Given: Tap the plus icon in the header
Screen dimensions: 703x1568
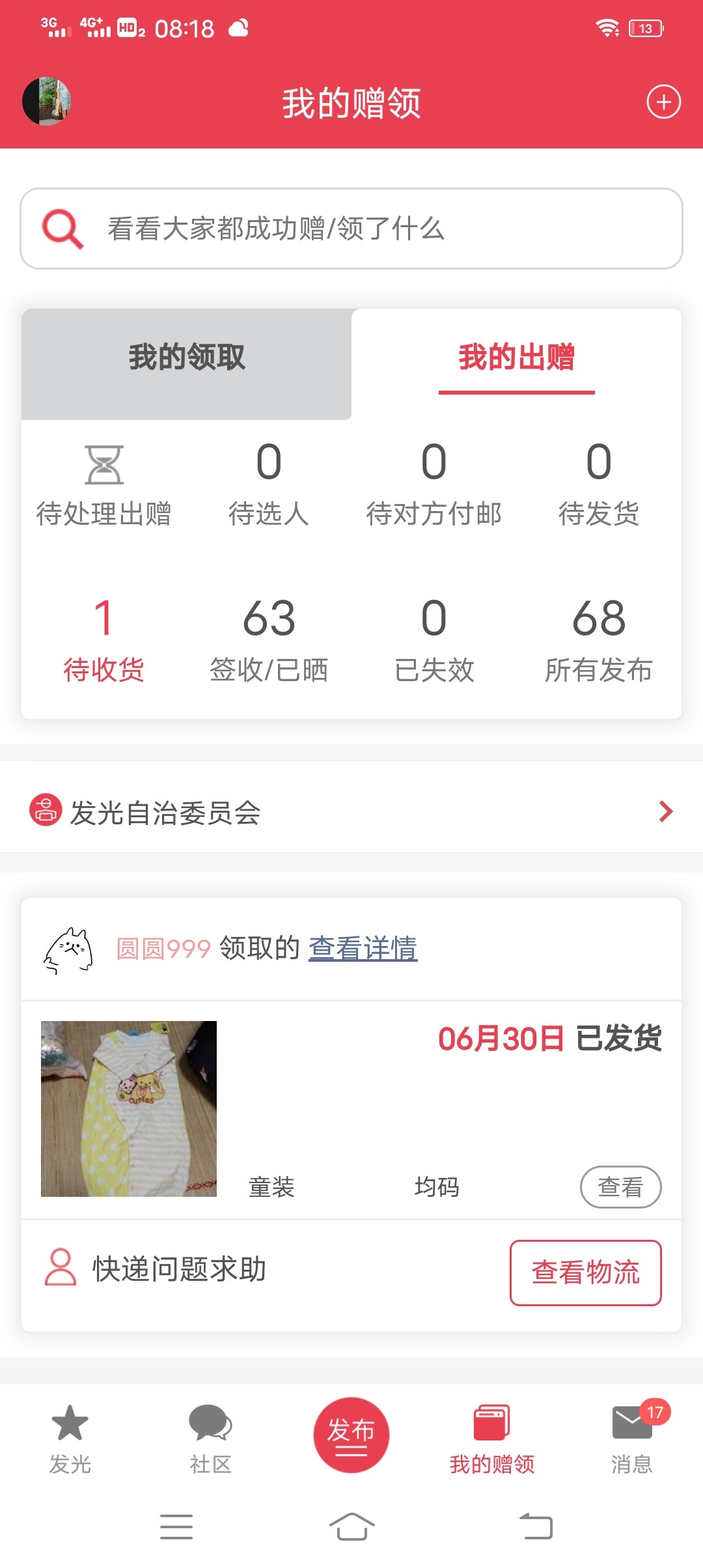Looking at the screenshot, I should [663, 102].
